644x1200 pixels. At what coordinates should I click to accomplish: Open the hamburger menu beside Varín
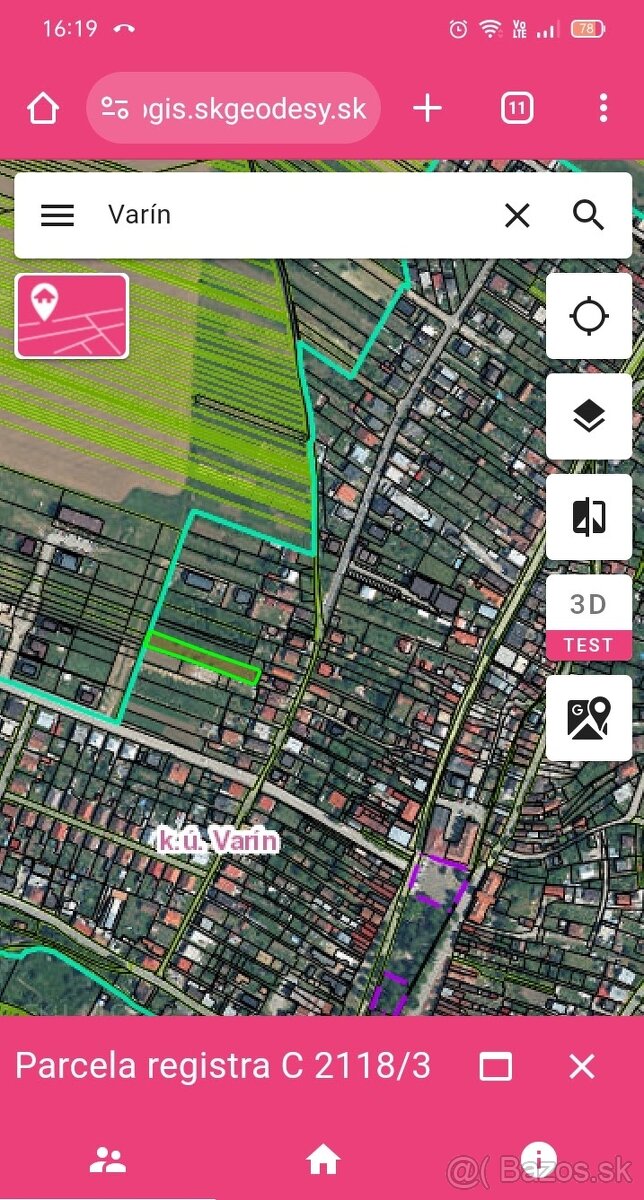tap(57, 215)
